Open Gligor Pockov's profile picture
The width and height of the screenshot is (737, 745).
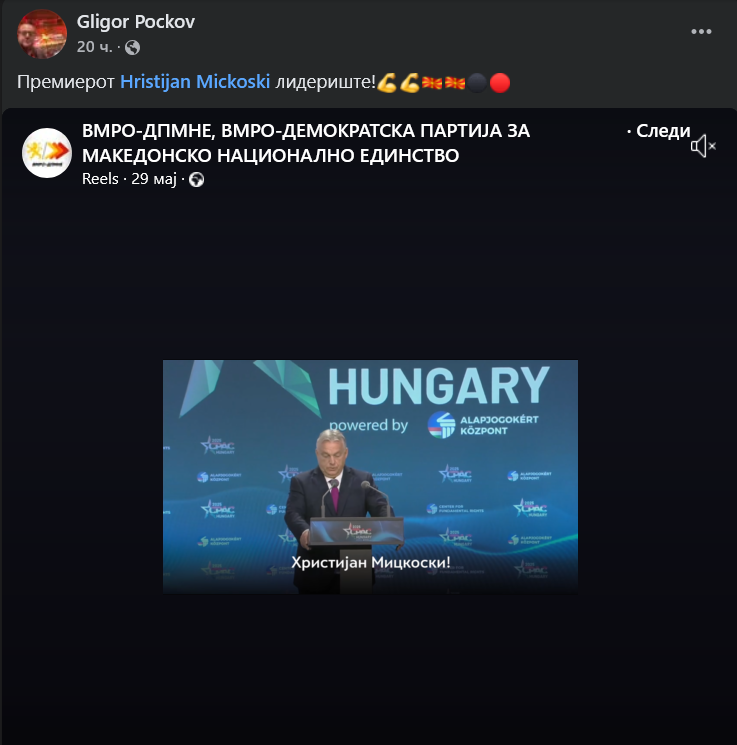tap(42, 34)
